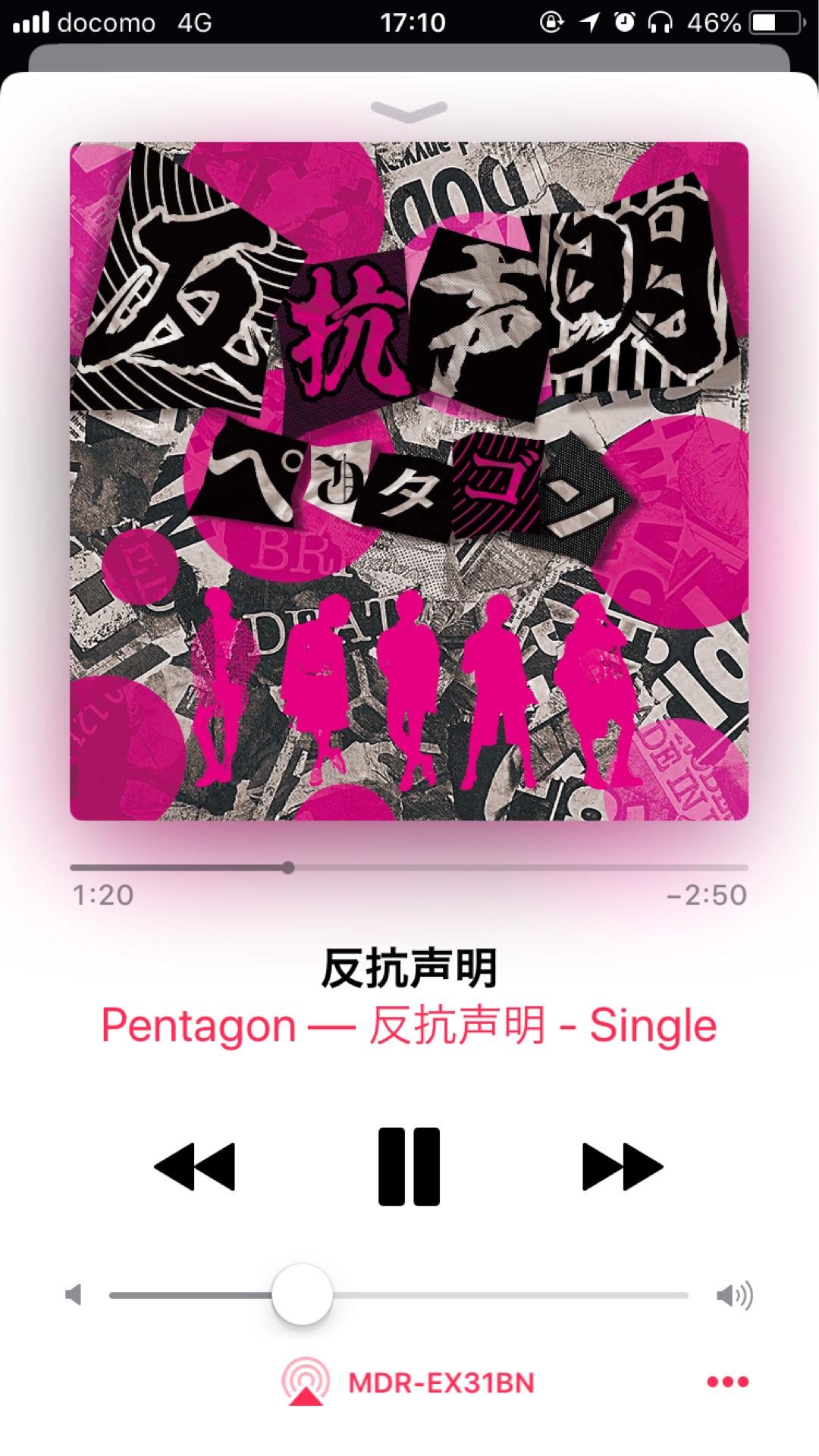Open Pentagon artist and album link
Screen dimensions: 819x1456
tap(409, 1025)
